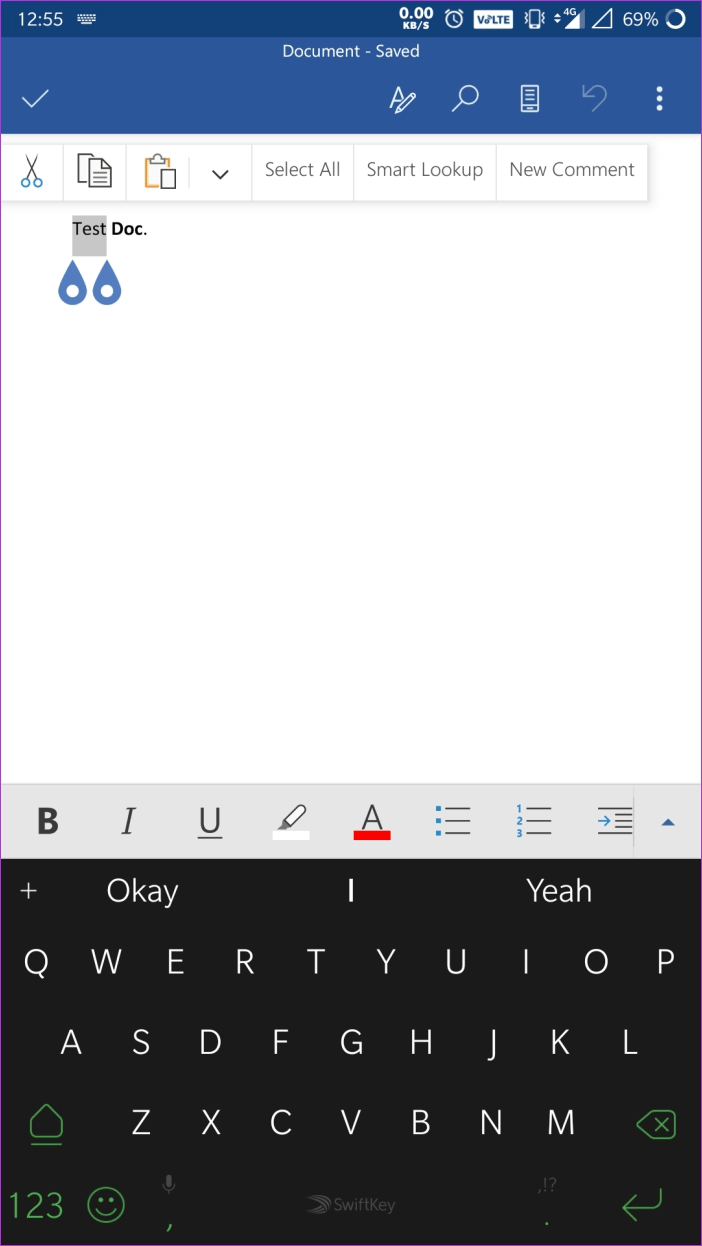Choose Select All

[x=302, y=170]
